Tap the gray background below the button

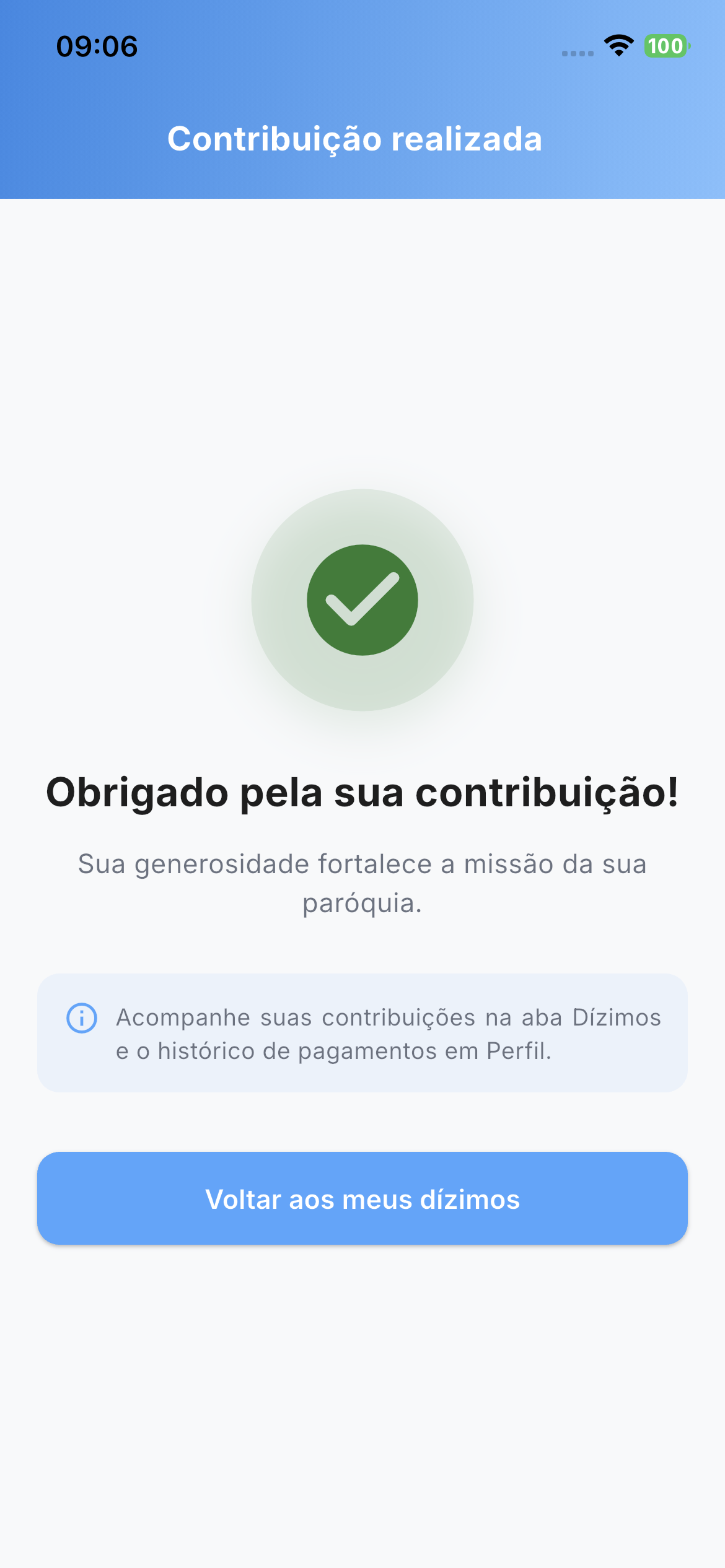pyautogui.click(x=362, y=1362)
